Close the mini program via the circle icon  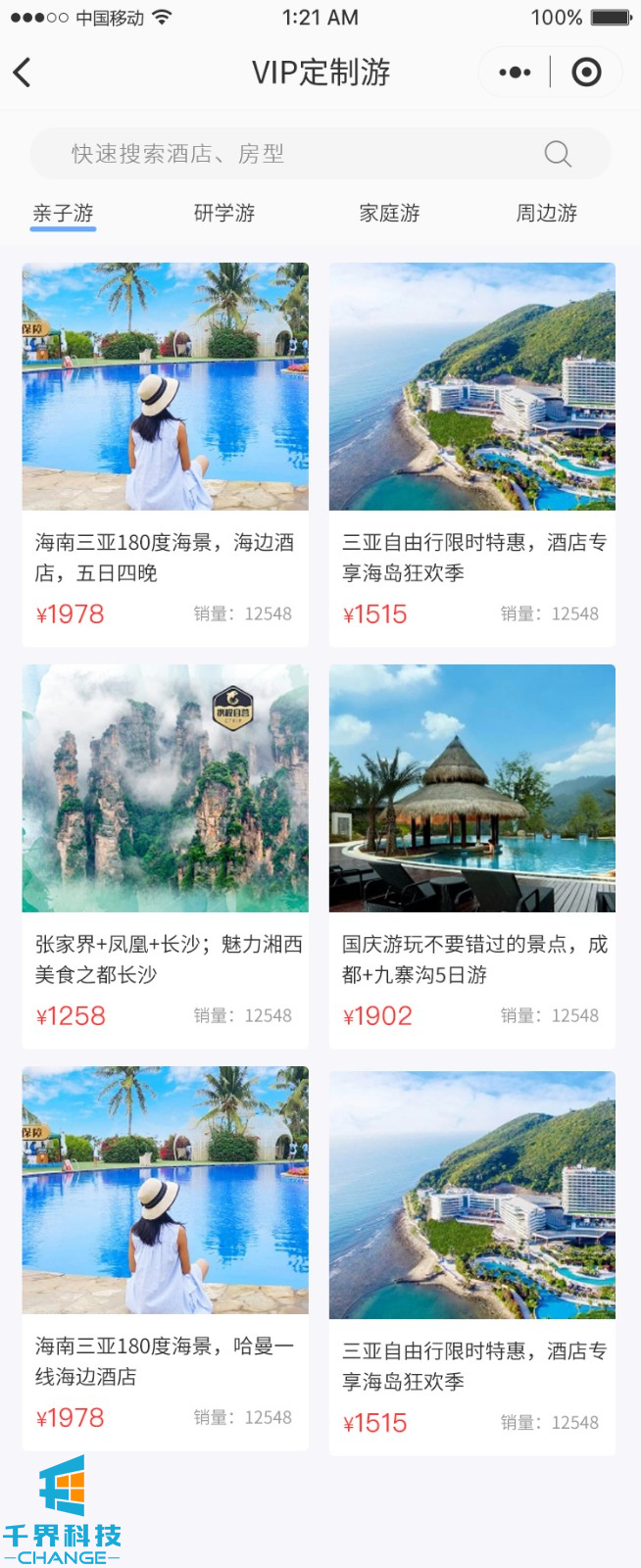pyautogui.click(x=586, y=73)
